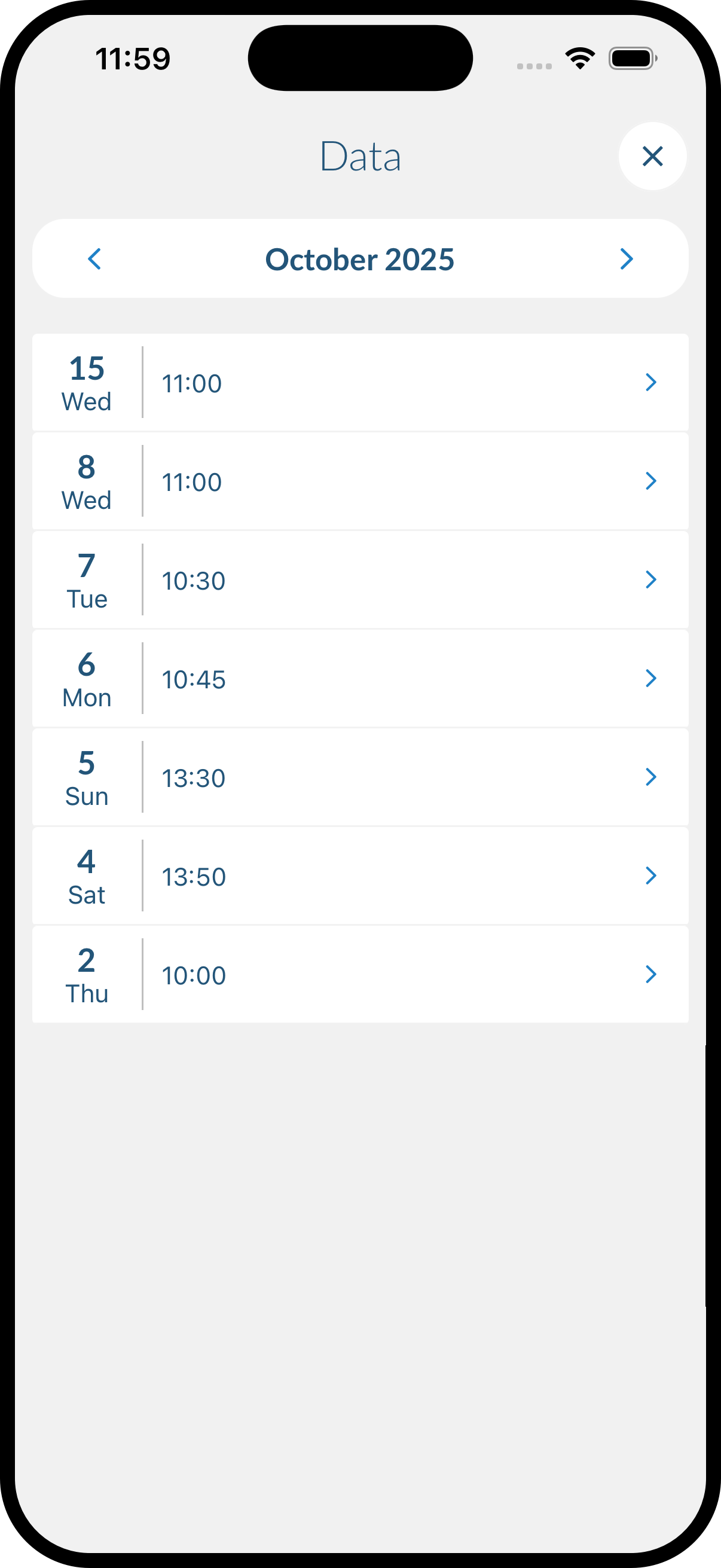The width and height of the screenshot is (721, 1568).
Task: Close the Data screen
Action: 652,157
